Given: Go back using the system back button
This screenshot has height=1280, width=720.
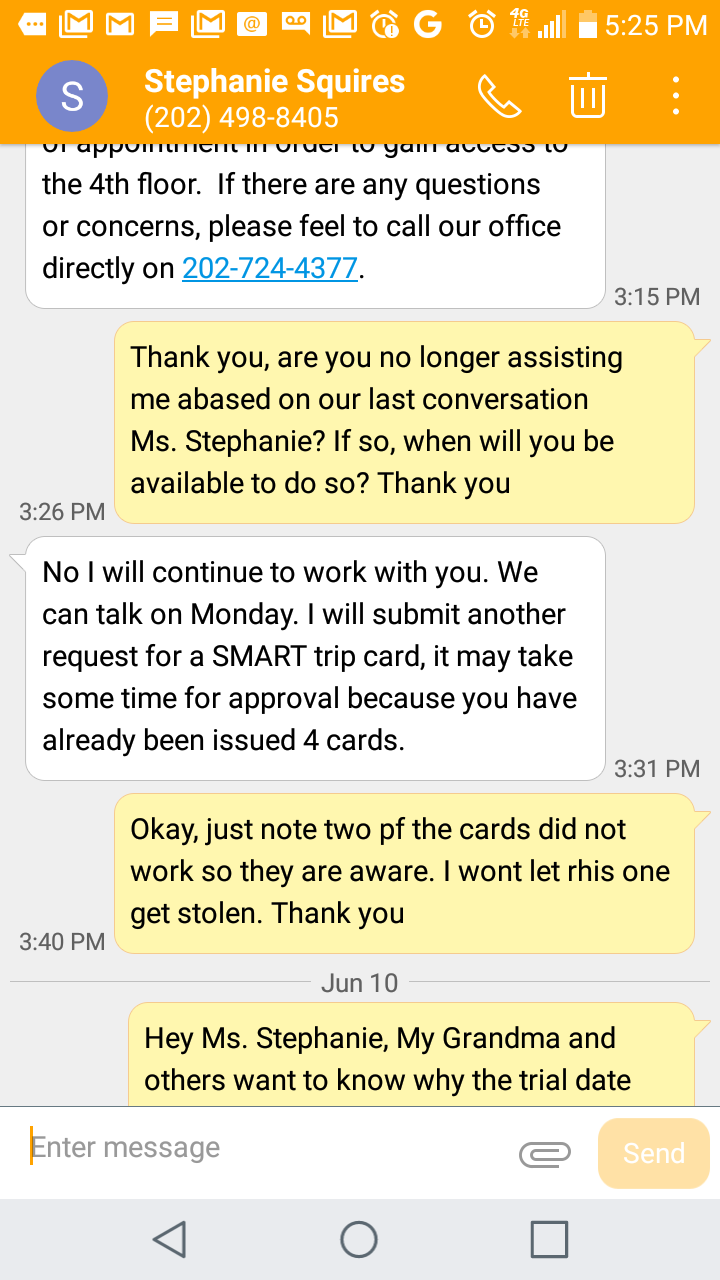Looking at the screenshot, I should tap(170, 1239).
